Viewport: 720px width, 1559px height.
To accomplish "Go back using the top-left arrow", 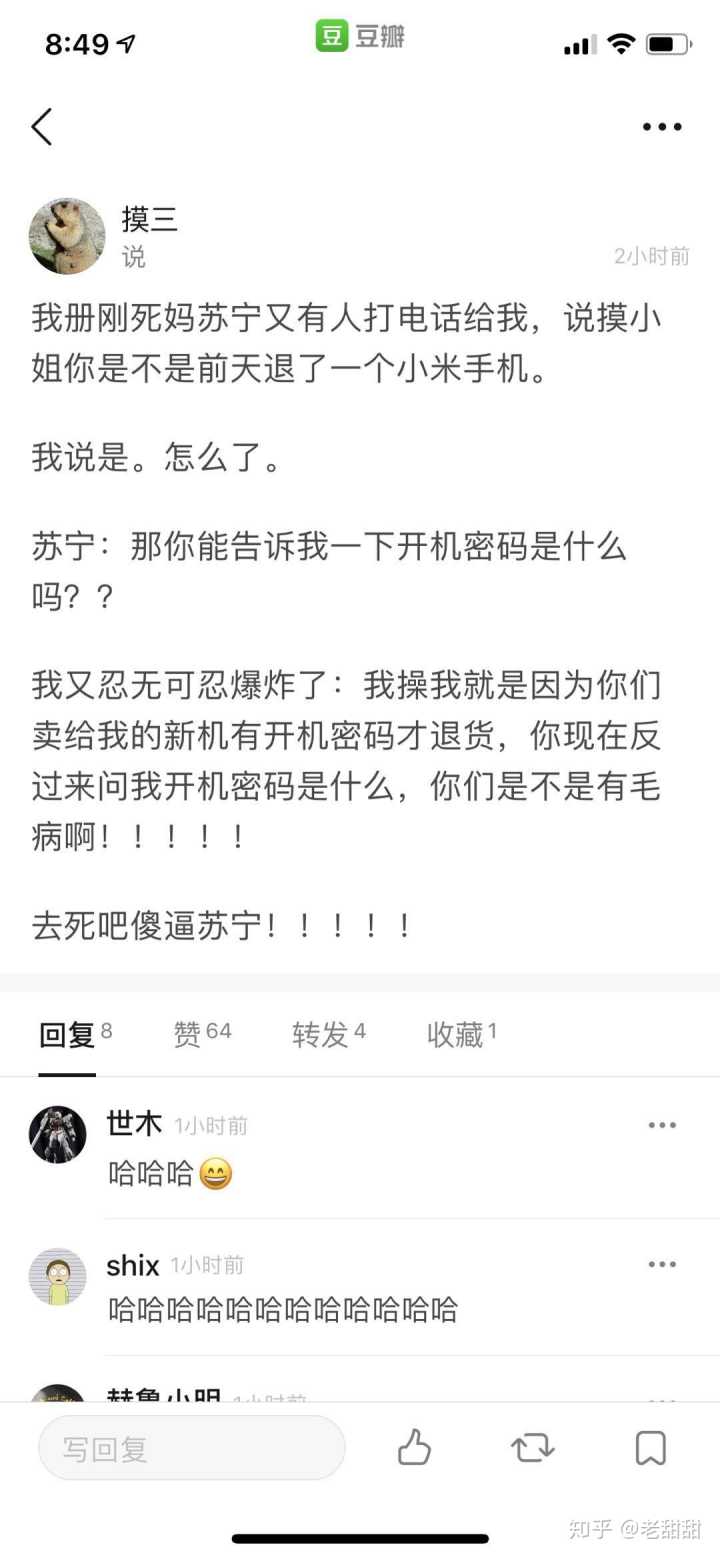I will coord(42,127).
